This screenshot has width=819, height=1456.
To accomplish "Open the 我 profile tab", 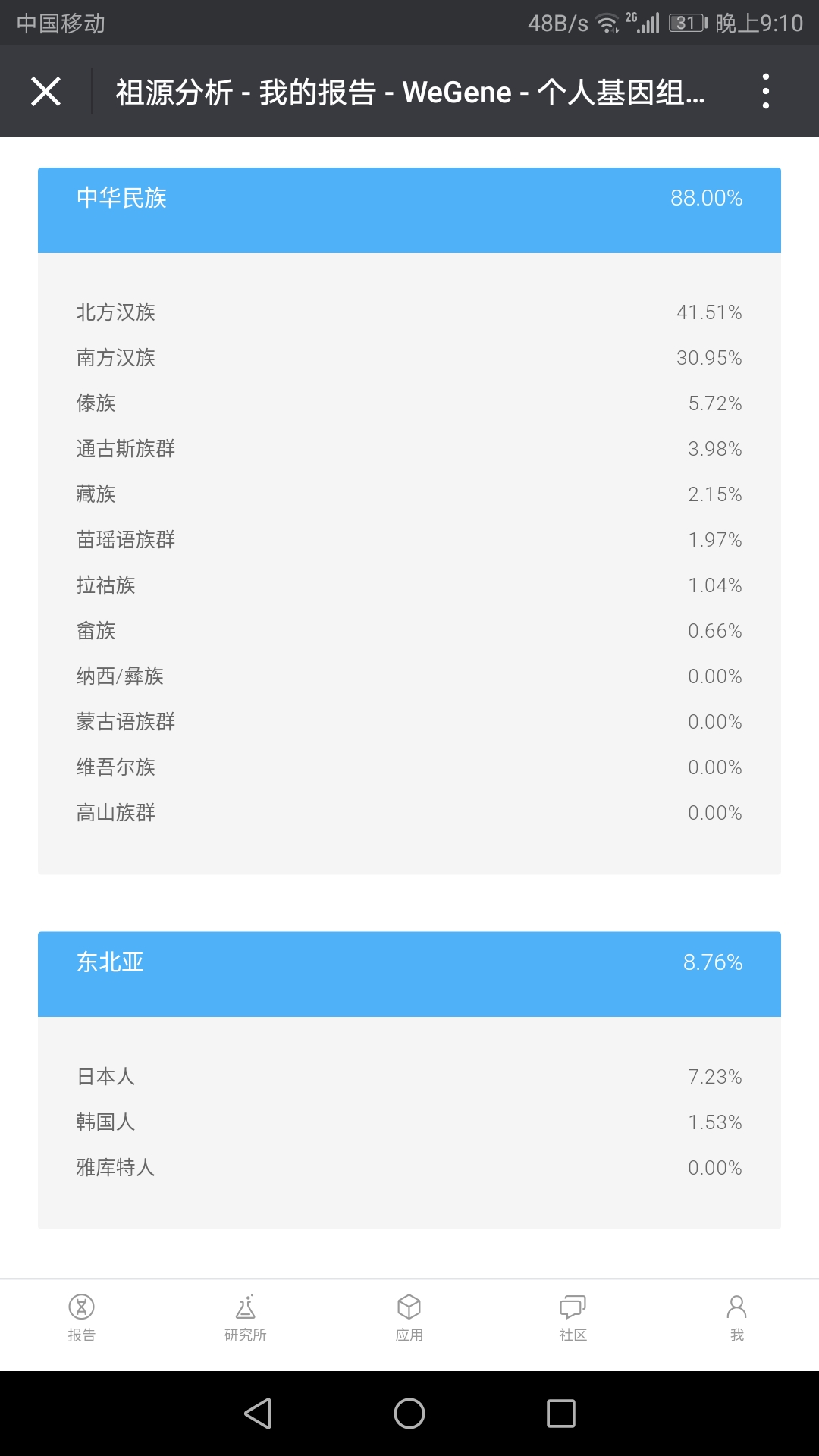I will 737,1318.
